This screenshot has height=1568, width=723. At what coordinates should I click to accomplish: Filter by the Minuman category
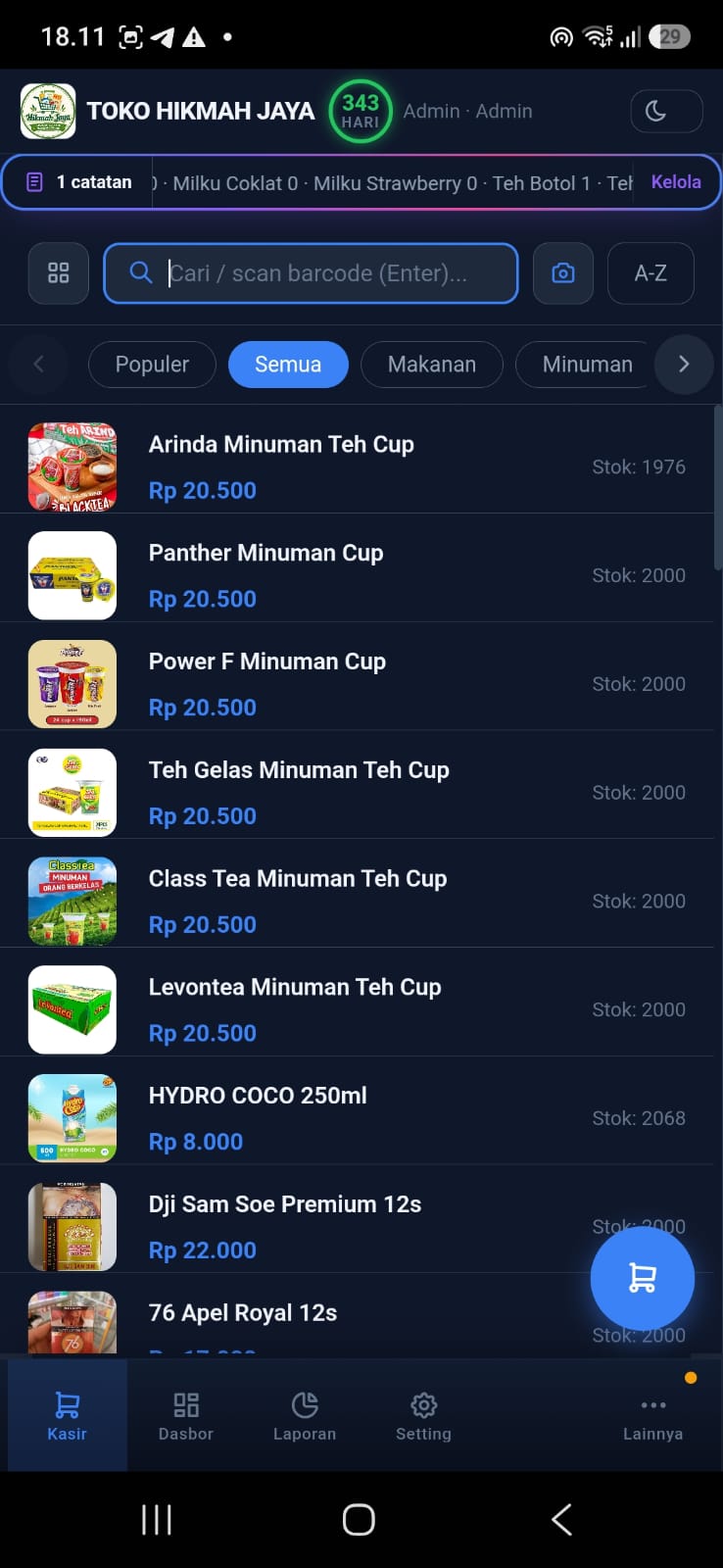(586, 365)
